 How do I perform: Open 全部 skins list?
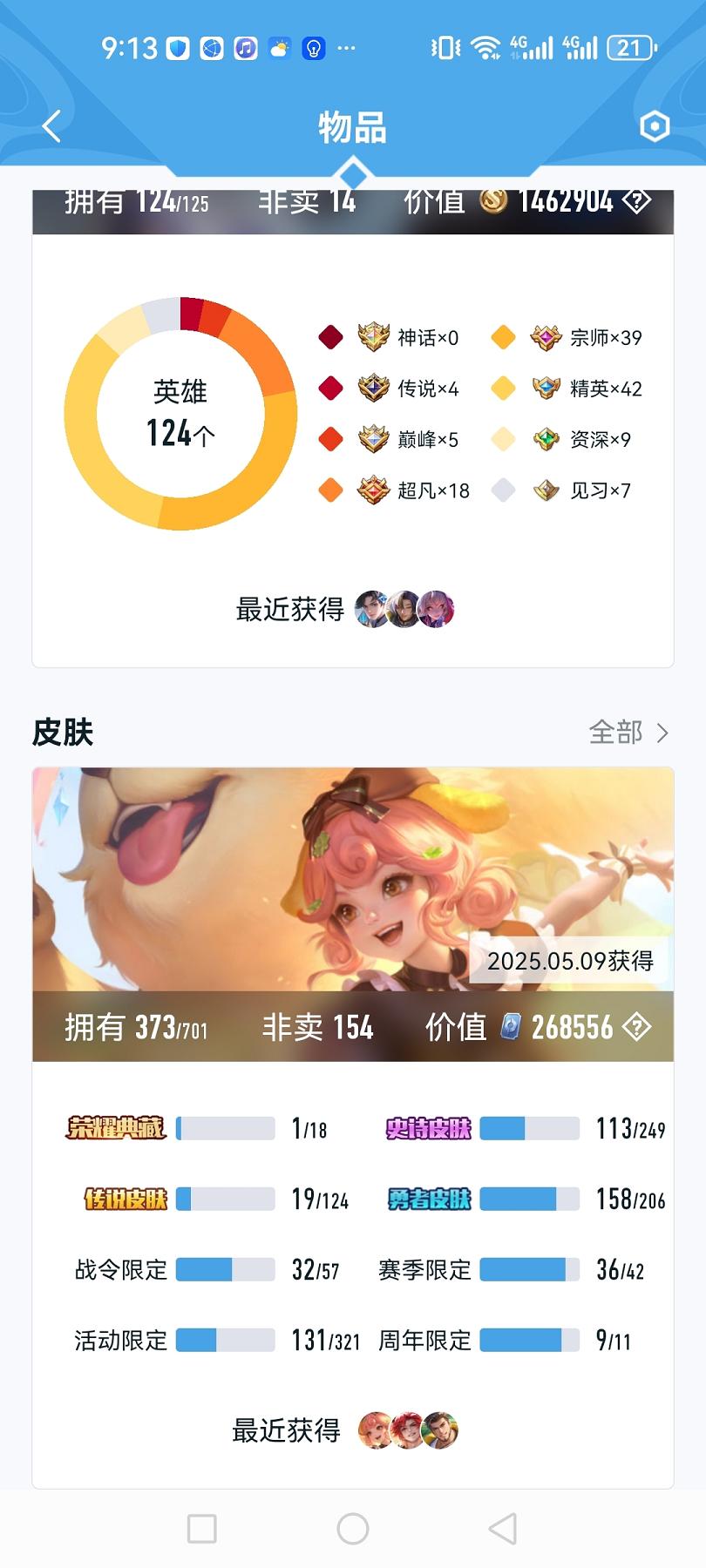point(628,733)
